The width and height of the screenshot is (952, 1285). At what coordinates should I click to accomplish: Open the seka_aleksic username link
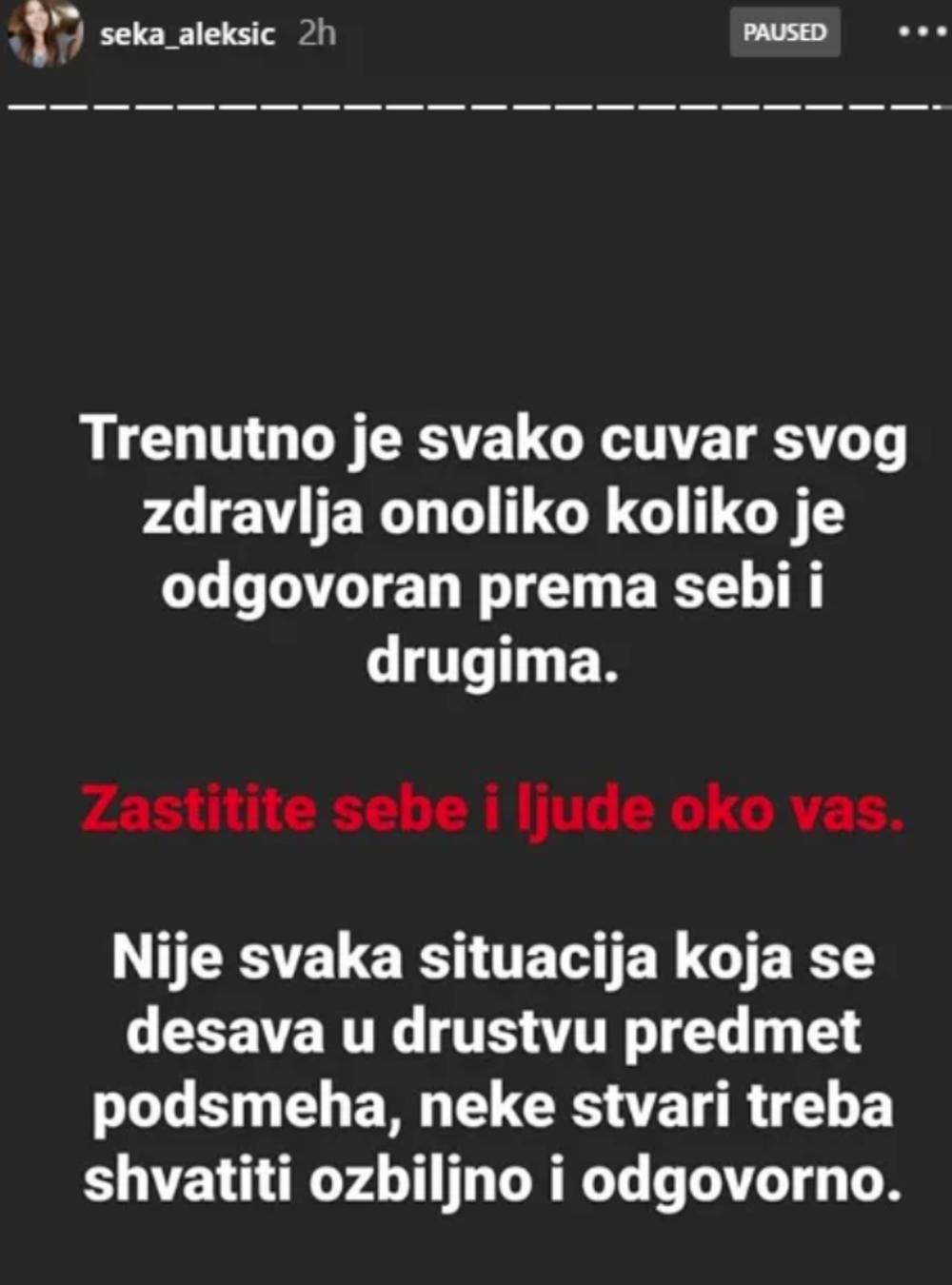point(187,34)
